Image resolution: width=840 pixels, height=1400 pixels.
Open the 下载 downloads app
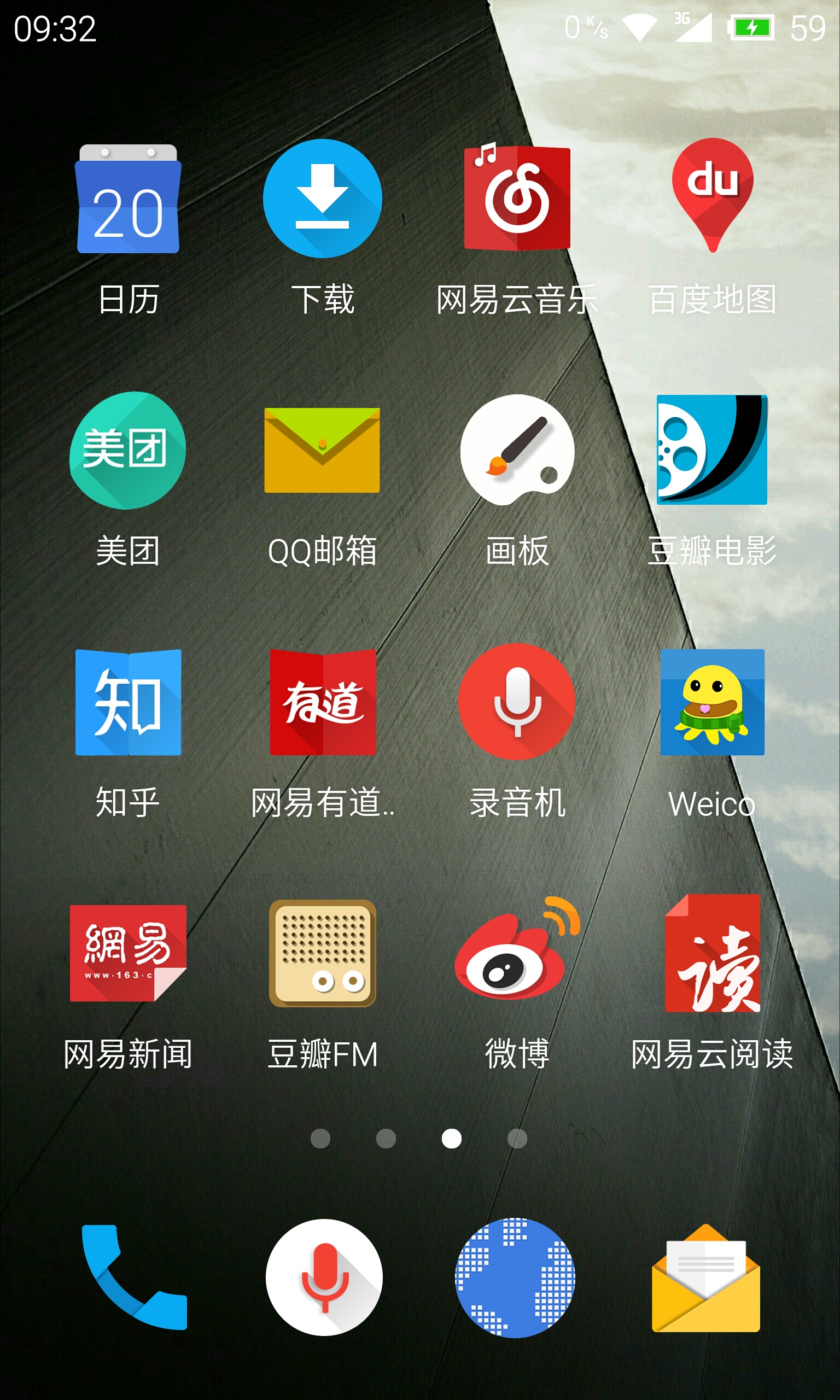pos(322,199)
